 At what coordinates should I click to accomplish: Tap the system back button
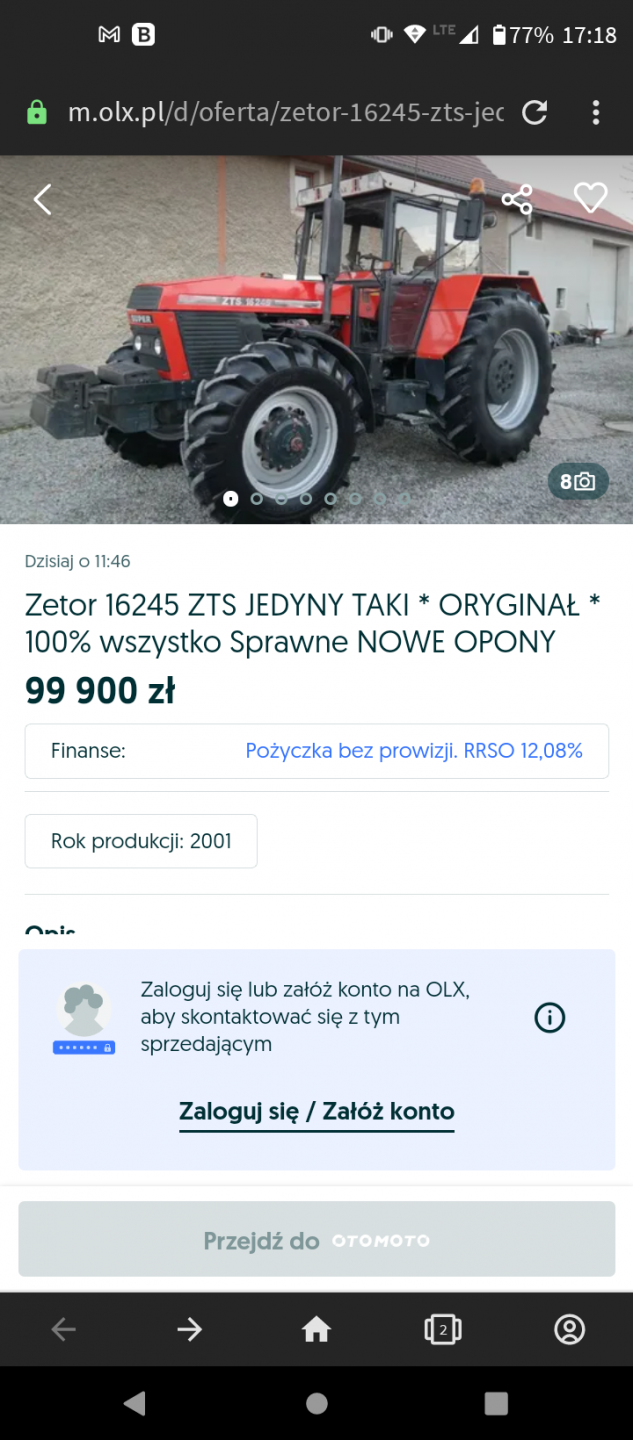[135, 1403]
